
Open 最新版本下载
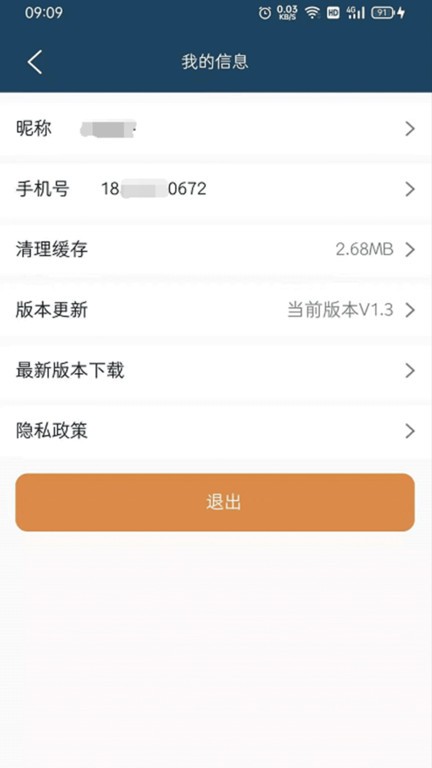tap(216, 371)
